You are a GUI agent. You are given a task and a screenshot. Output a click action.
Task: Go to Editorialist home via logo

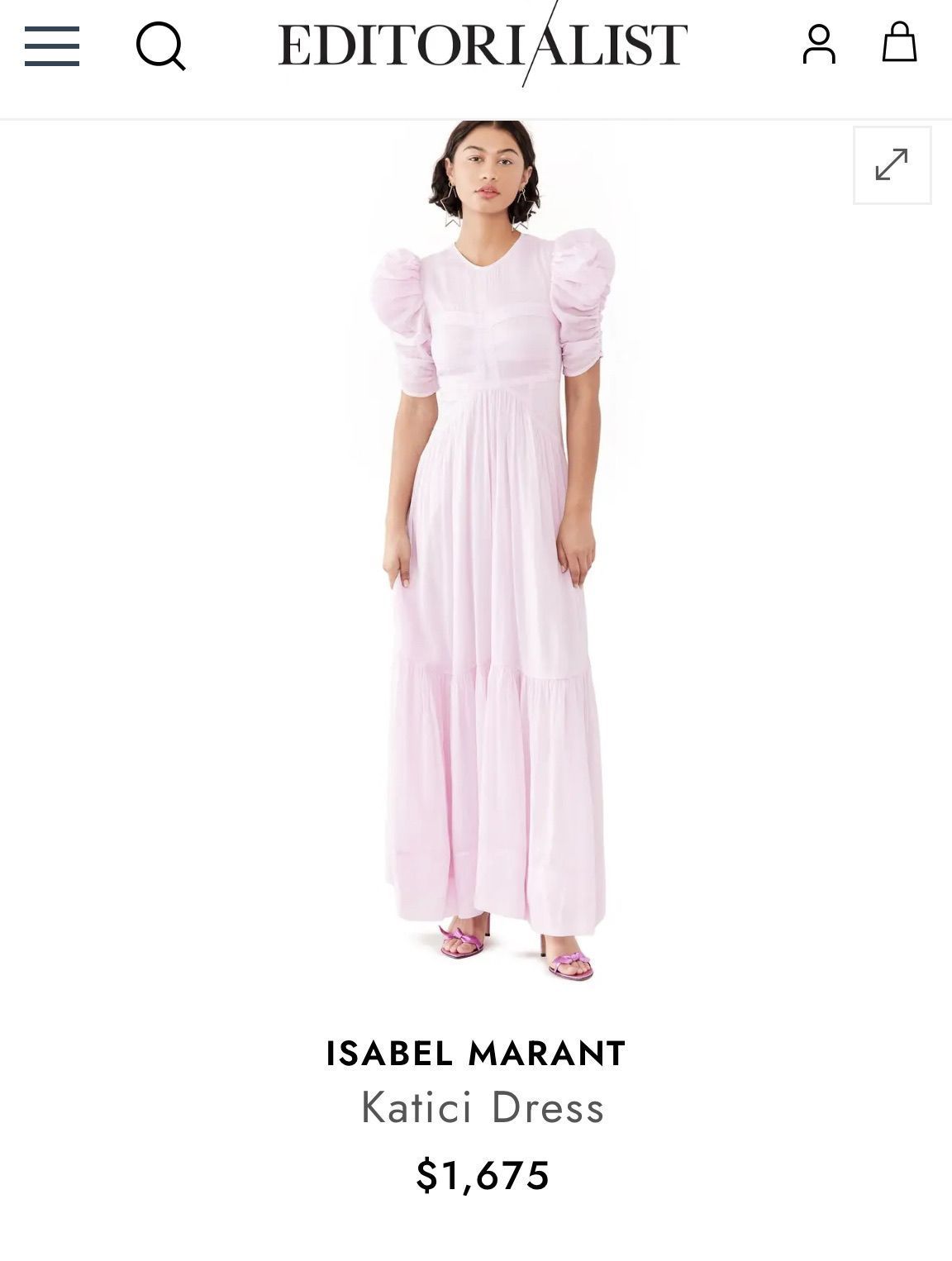pos(483,45)
